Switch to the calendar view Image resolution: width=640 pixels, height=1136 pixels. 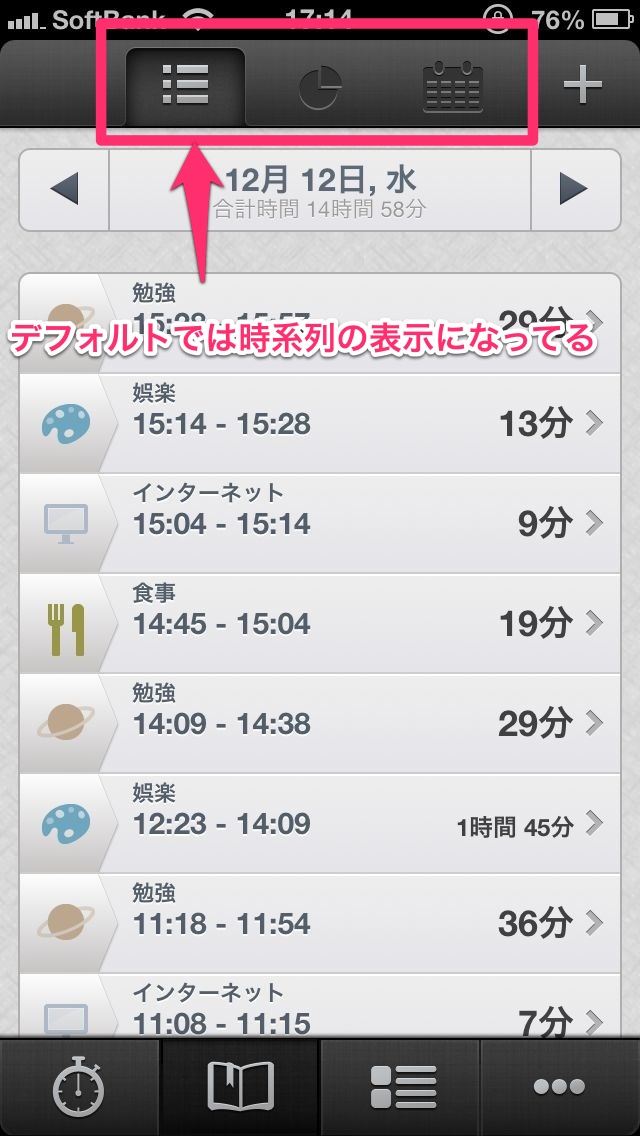[x=452, y=88]
